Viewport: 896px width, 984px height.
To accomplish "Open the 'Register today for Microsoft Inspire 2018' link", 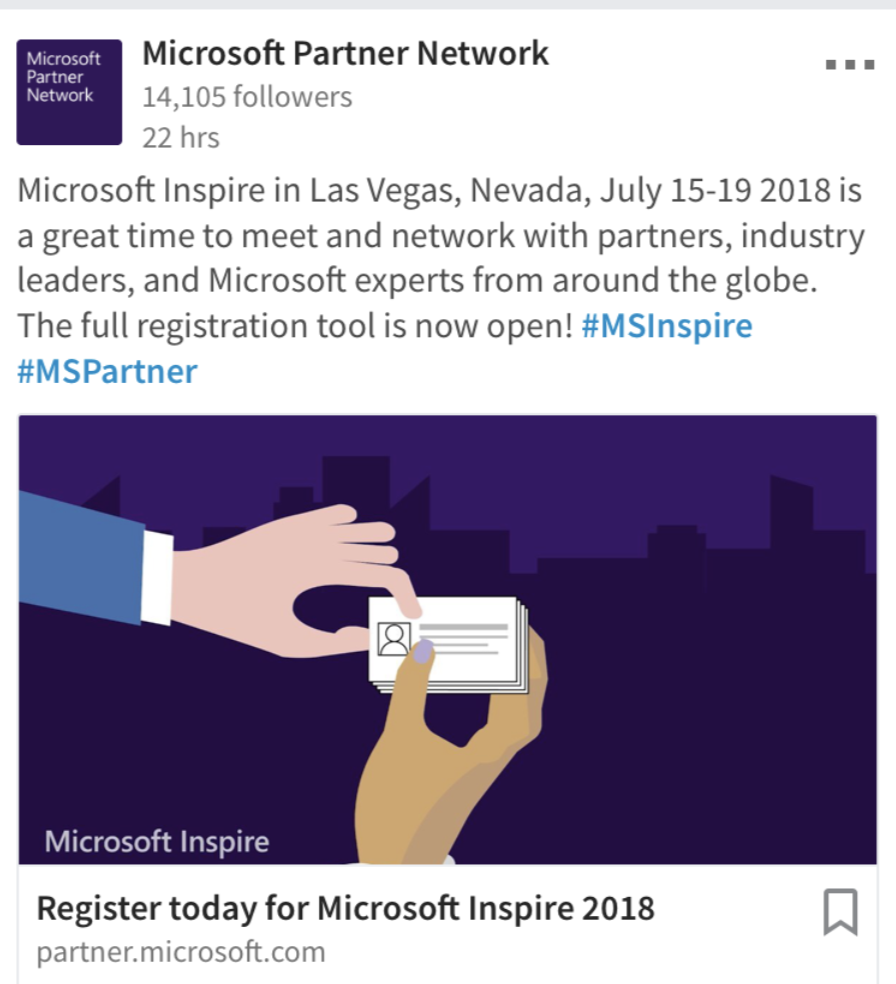I will click(345, 908).
